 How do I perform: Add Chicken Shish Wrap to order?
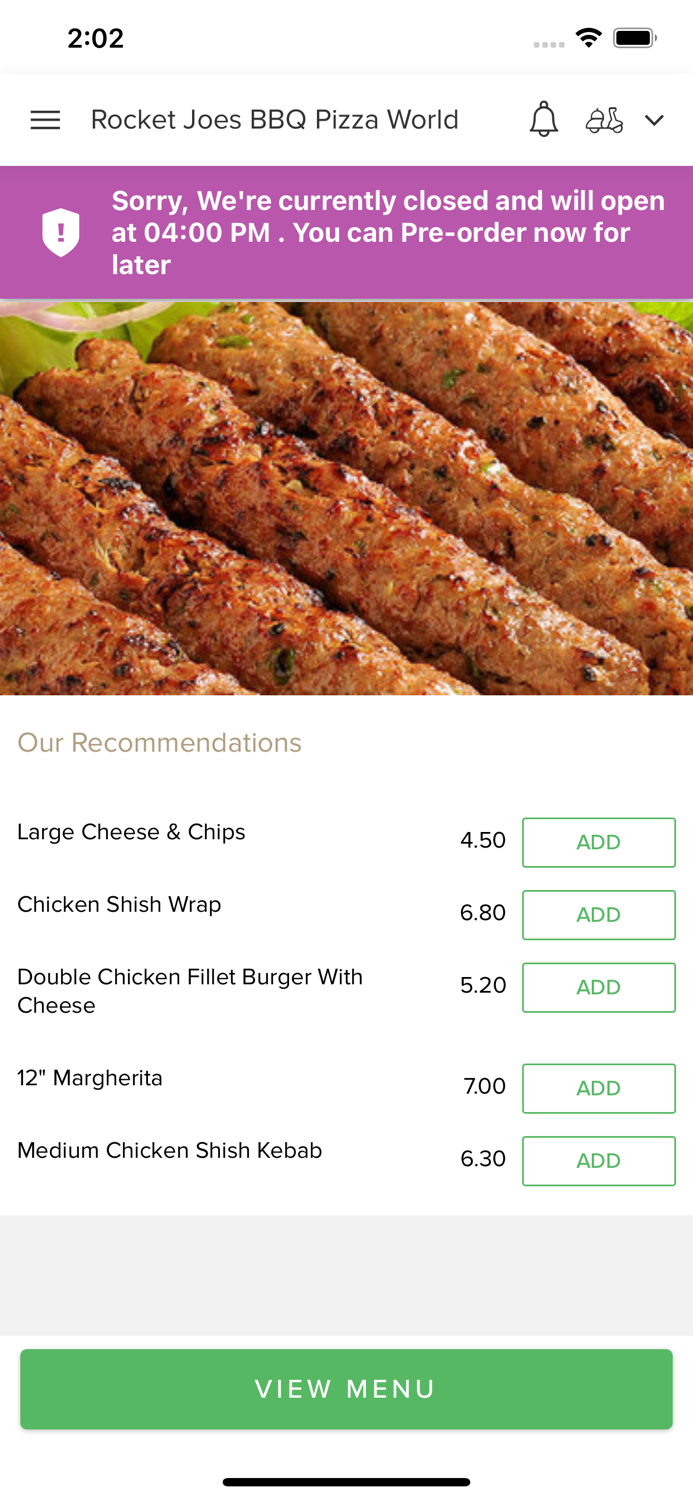598,914
